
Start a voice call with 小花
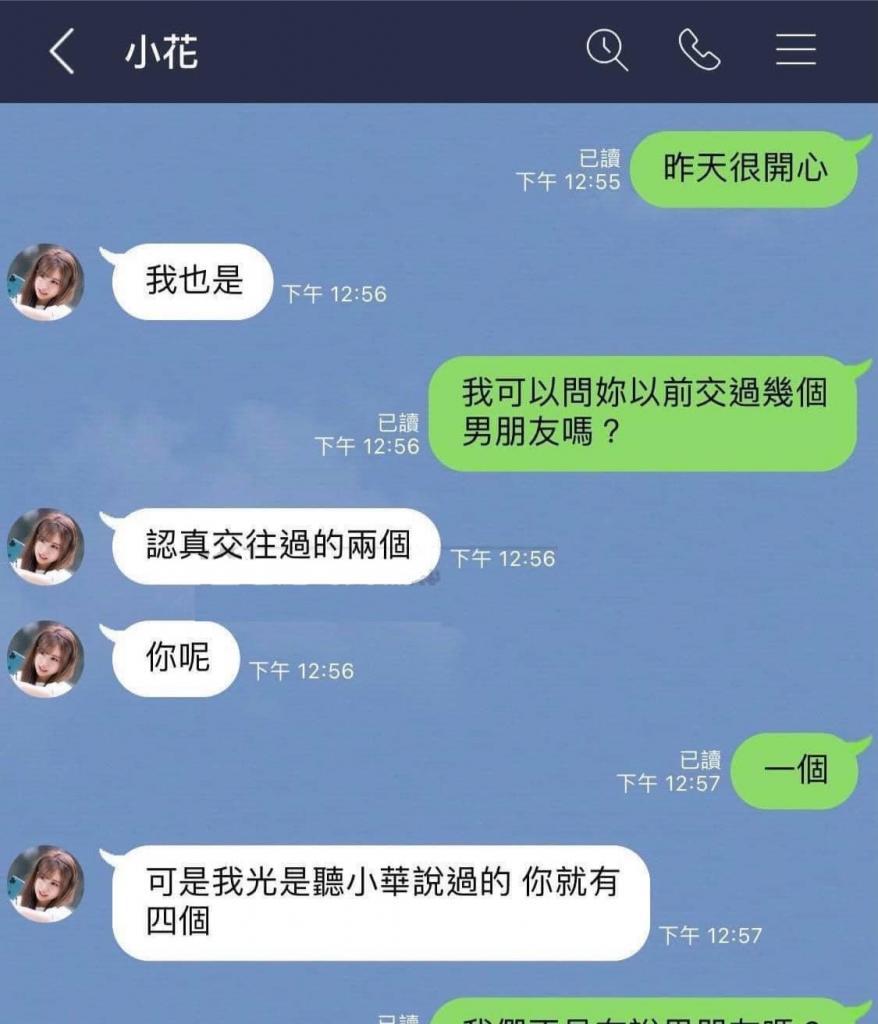[699, 50]
